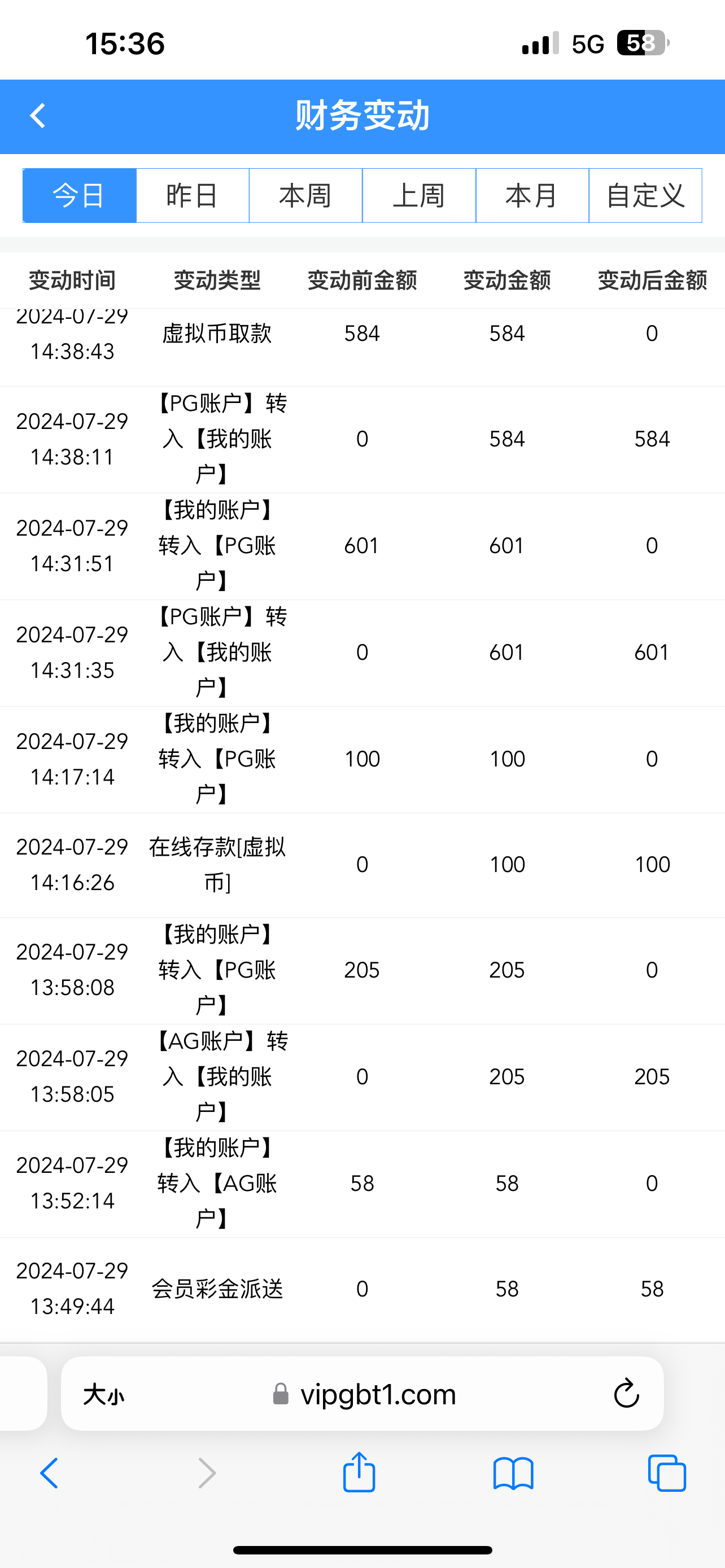Share this page from Safari toolbar
This screenshot has height=1568, width=725.
click(x=359, y=1472)
